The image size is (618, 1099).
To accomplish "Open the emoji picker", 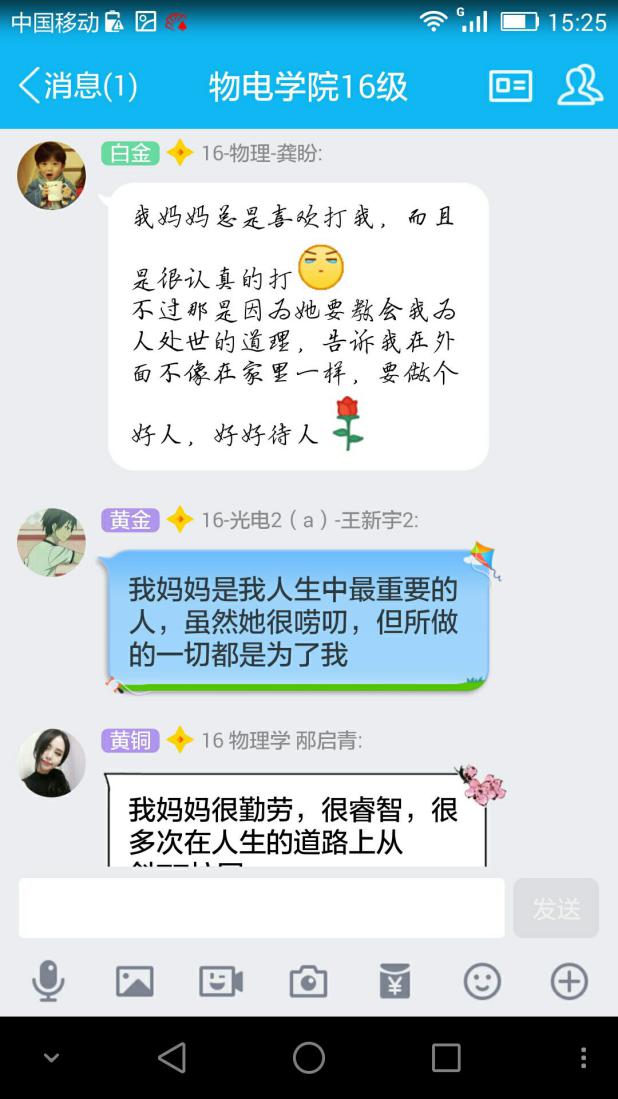I will click(x=482, y=981).
